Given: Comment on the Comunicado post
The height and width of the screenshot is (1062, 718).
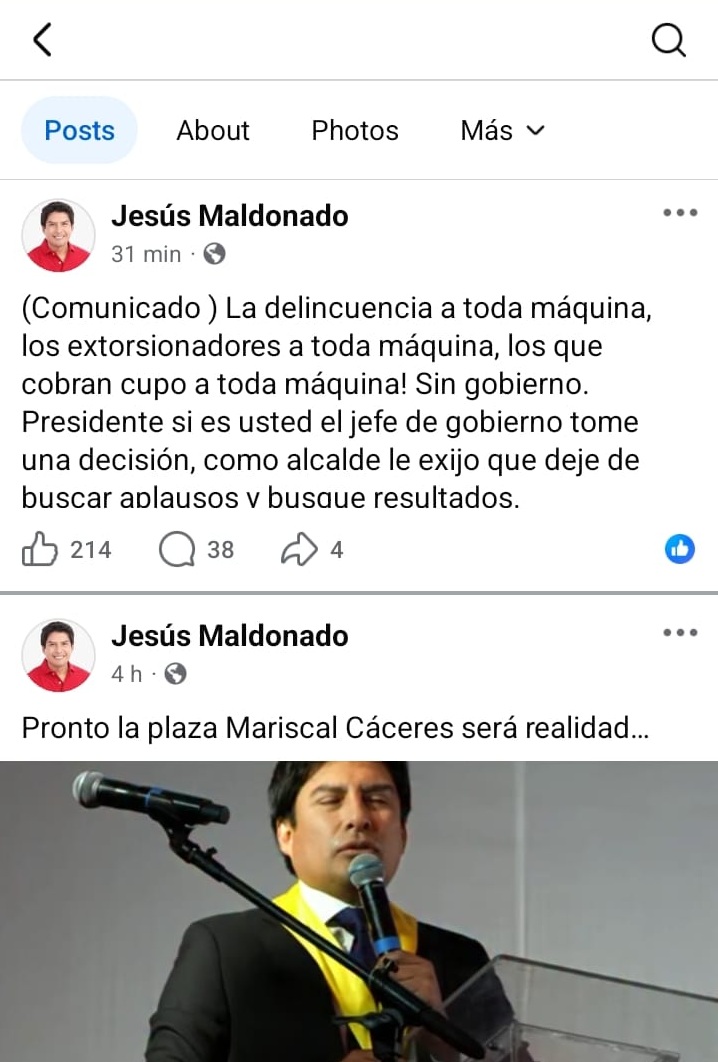Looking at the screenshot, I should [177, 549].
